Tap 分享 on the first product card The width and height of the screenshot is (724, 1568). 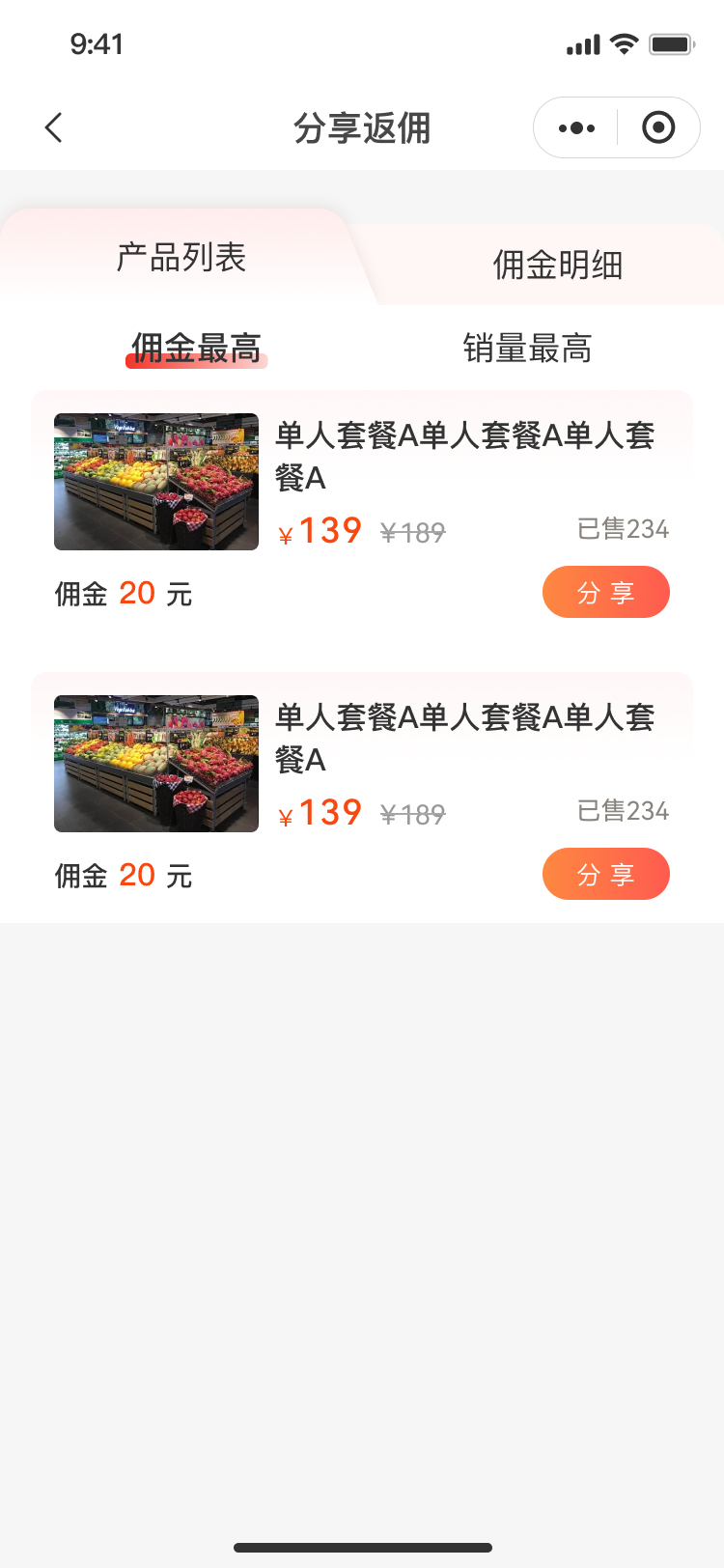point(605,592)
